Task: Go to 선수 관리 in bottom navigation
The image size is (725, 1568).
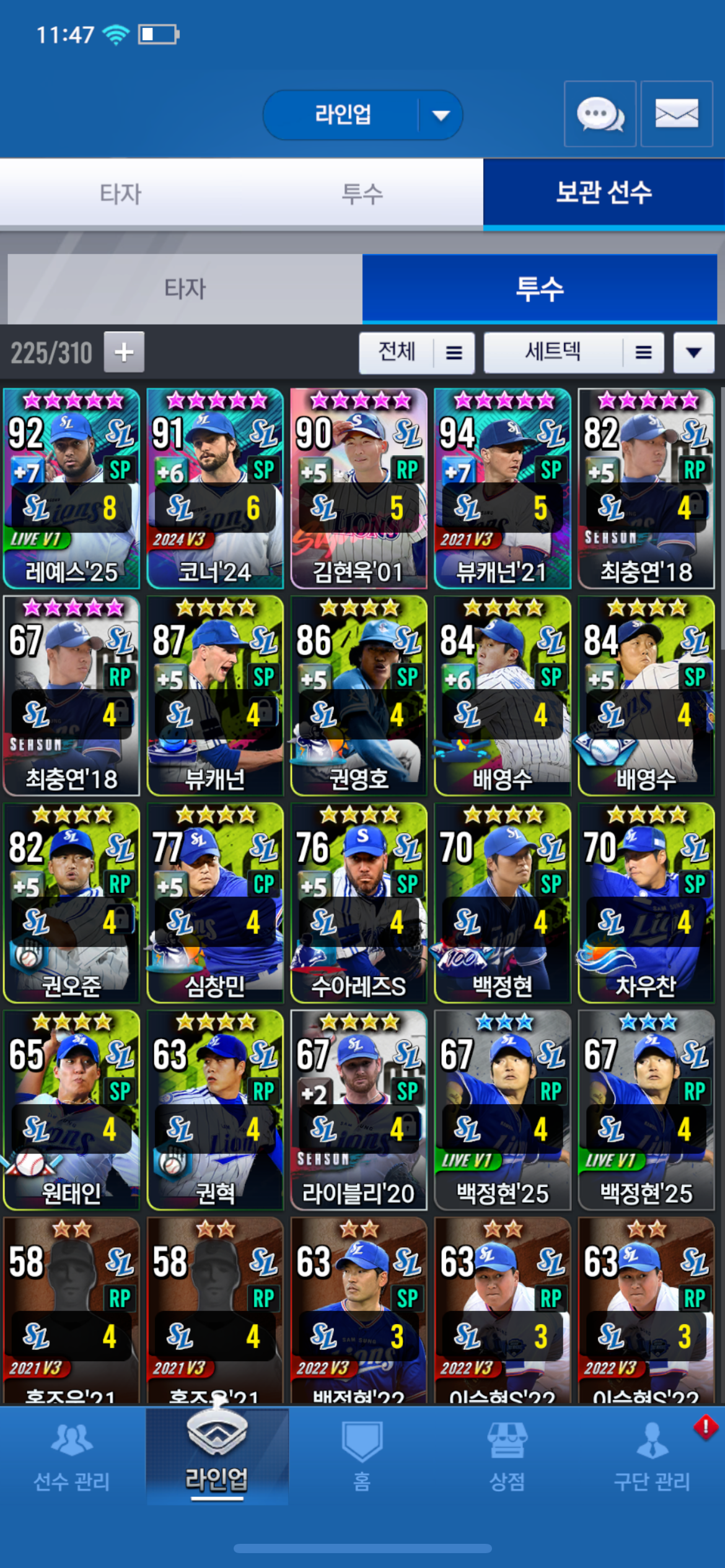Action: (72, 1457)
